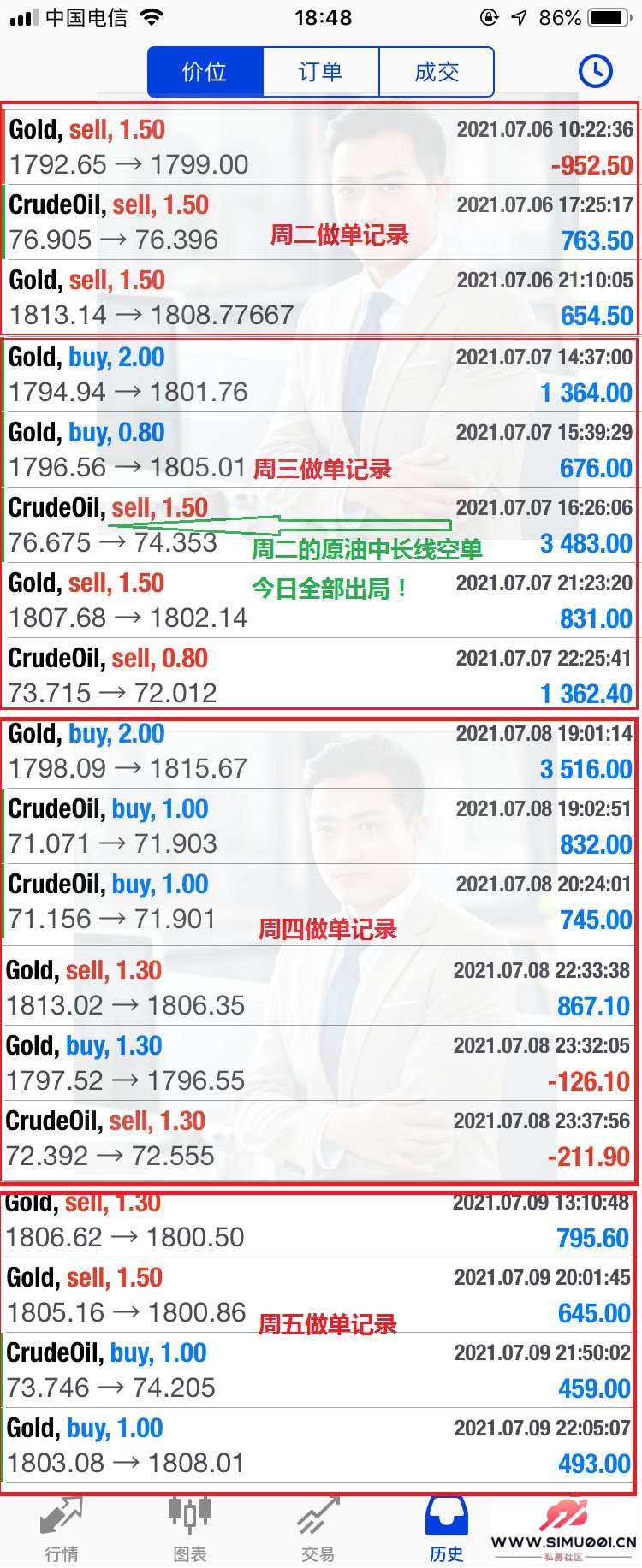642x1568 pixels.
Task: Tap the 历史 tab
Action: click(446, 1530)
